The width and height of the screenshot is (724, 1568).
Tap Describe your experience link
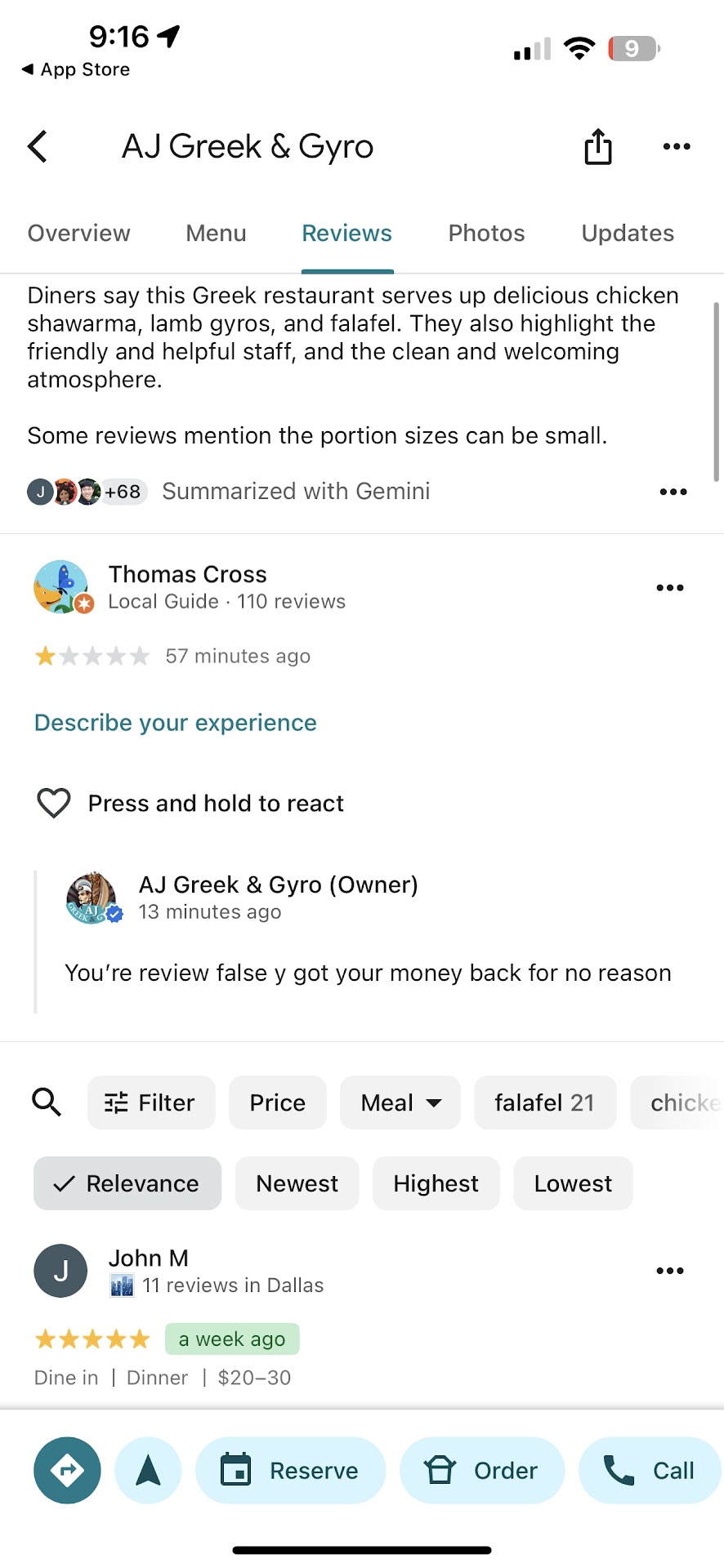pyautogui.click(x=176, y=723)
